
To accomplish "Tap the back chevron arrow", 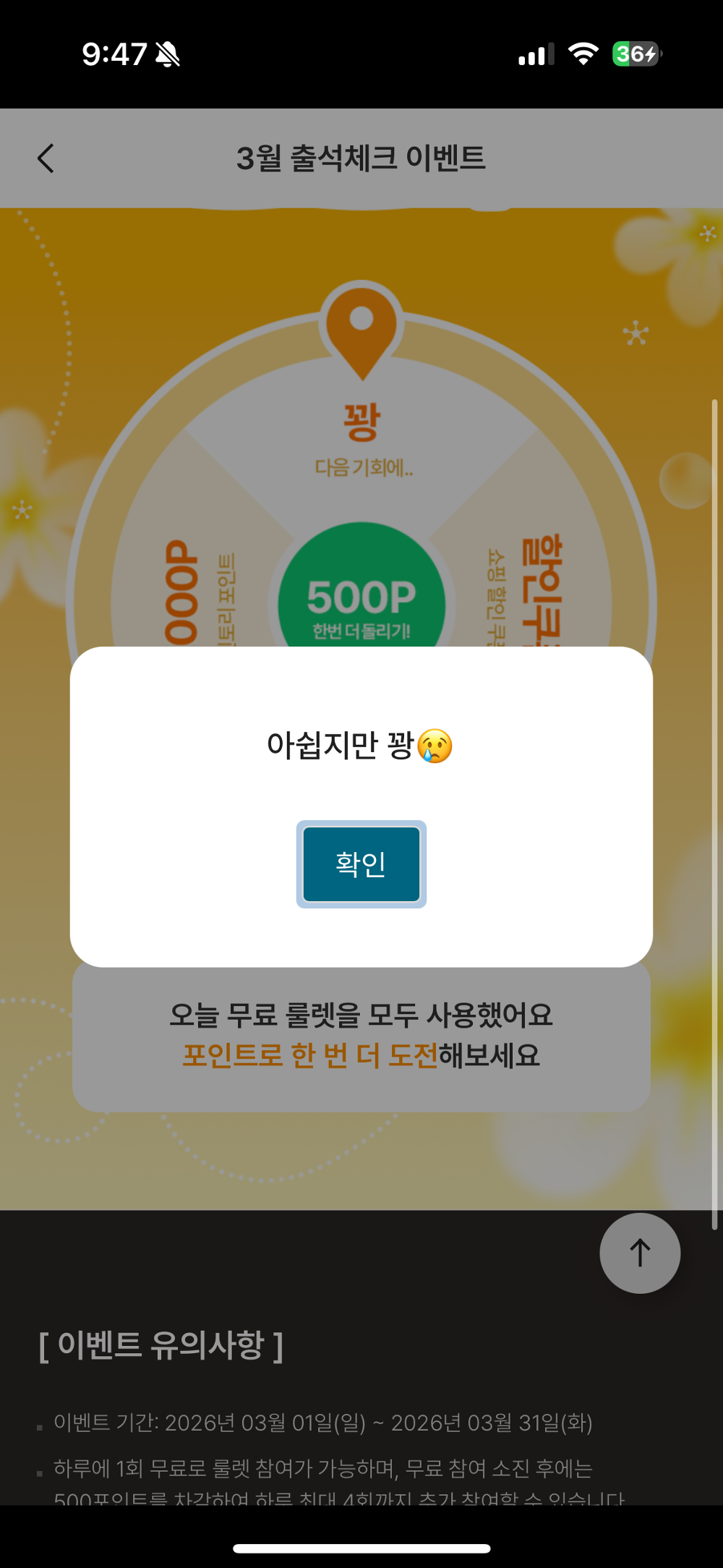I will (46, 158).
